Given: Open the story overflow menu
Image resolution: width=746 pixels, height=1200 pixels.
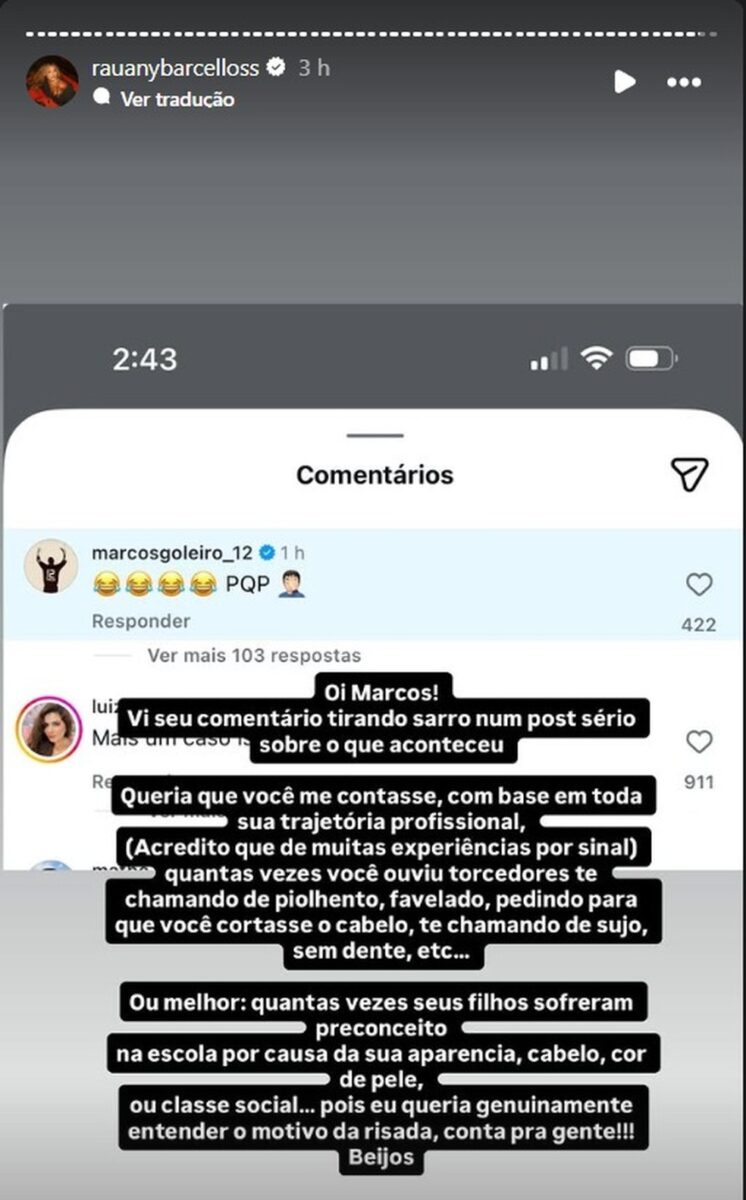Looking at the screenshot, I should [684, 82].
